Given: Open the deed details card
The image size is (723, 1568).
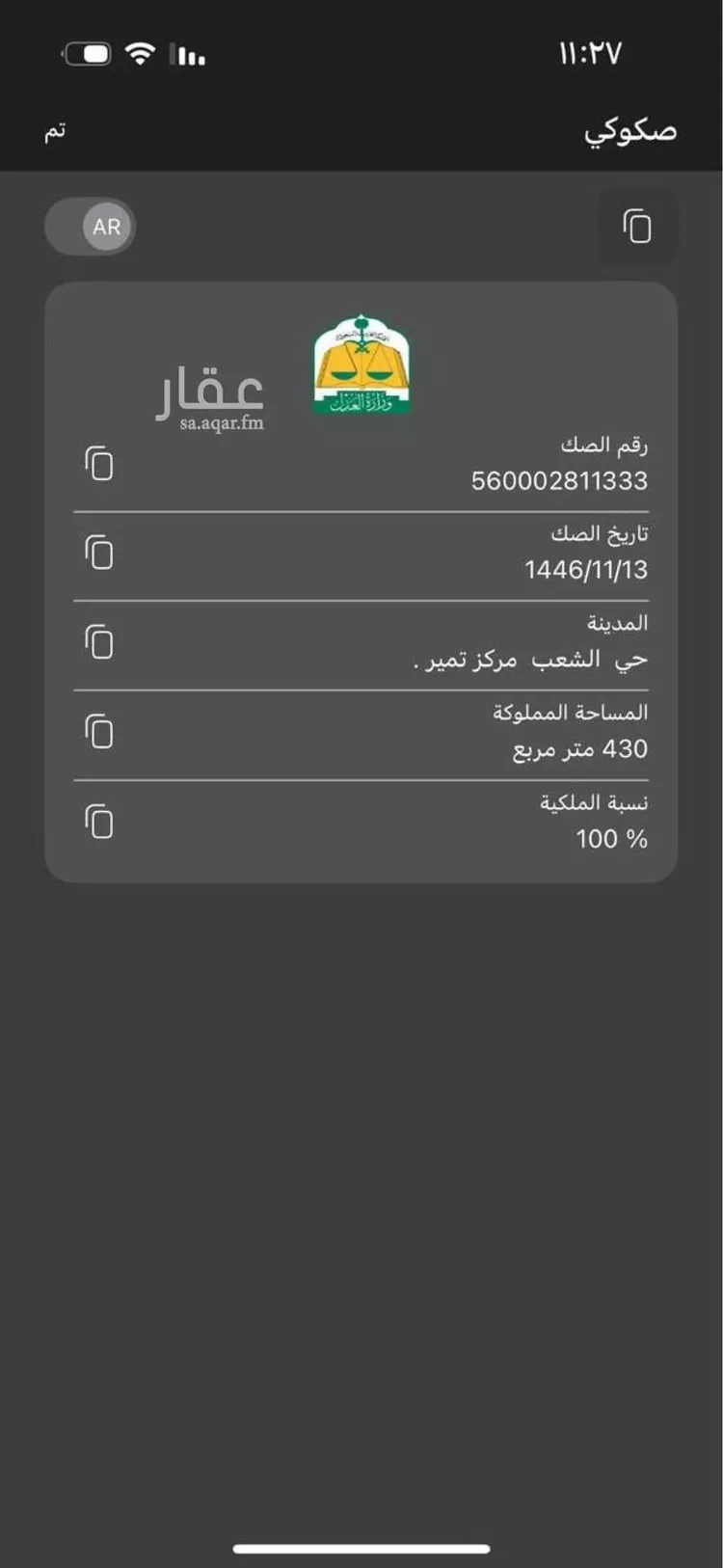Looking at the screenshot, I should click(361, 579).
